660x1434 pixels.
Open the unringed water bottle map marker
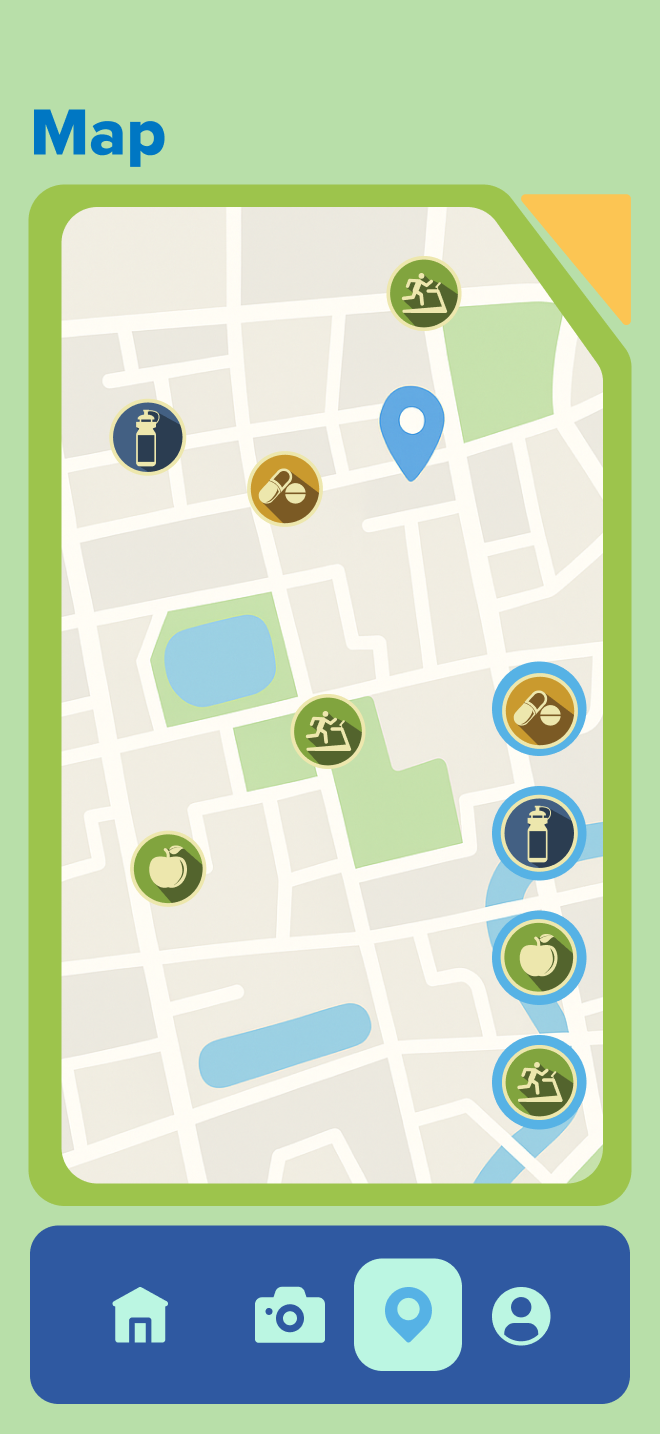pos(147,437)
